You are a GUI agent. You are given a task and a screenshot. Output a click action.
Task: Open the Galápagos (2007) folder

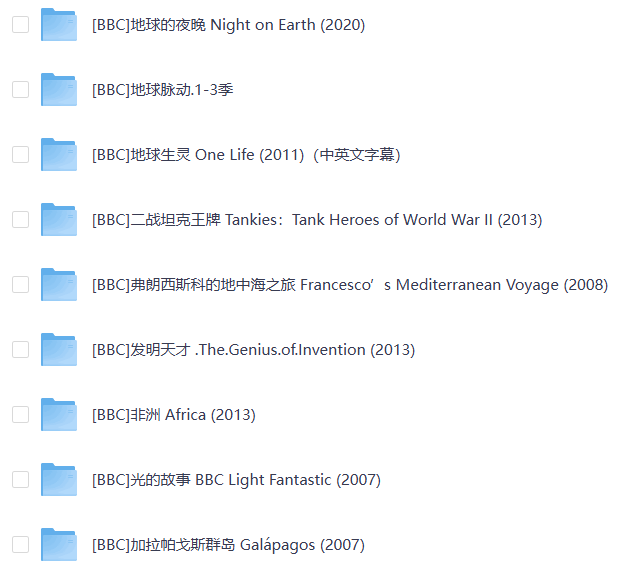coord(228,545)
